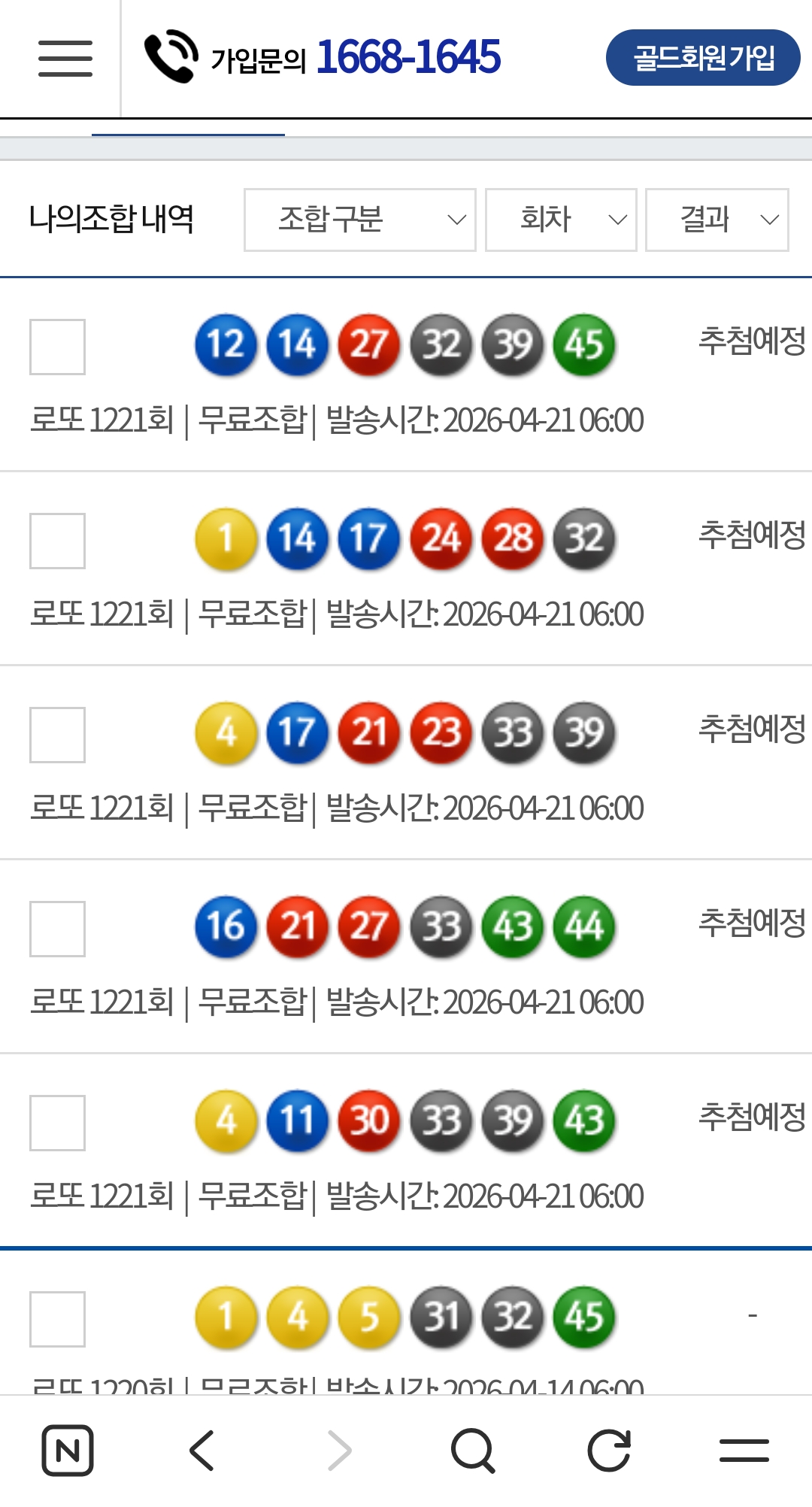Open browser search
The image size is (812, 1507).
[473, 1450]
